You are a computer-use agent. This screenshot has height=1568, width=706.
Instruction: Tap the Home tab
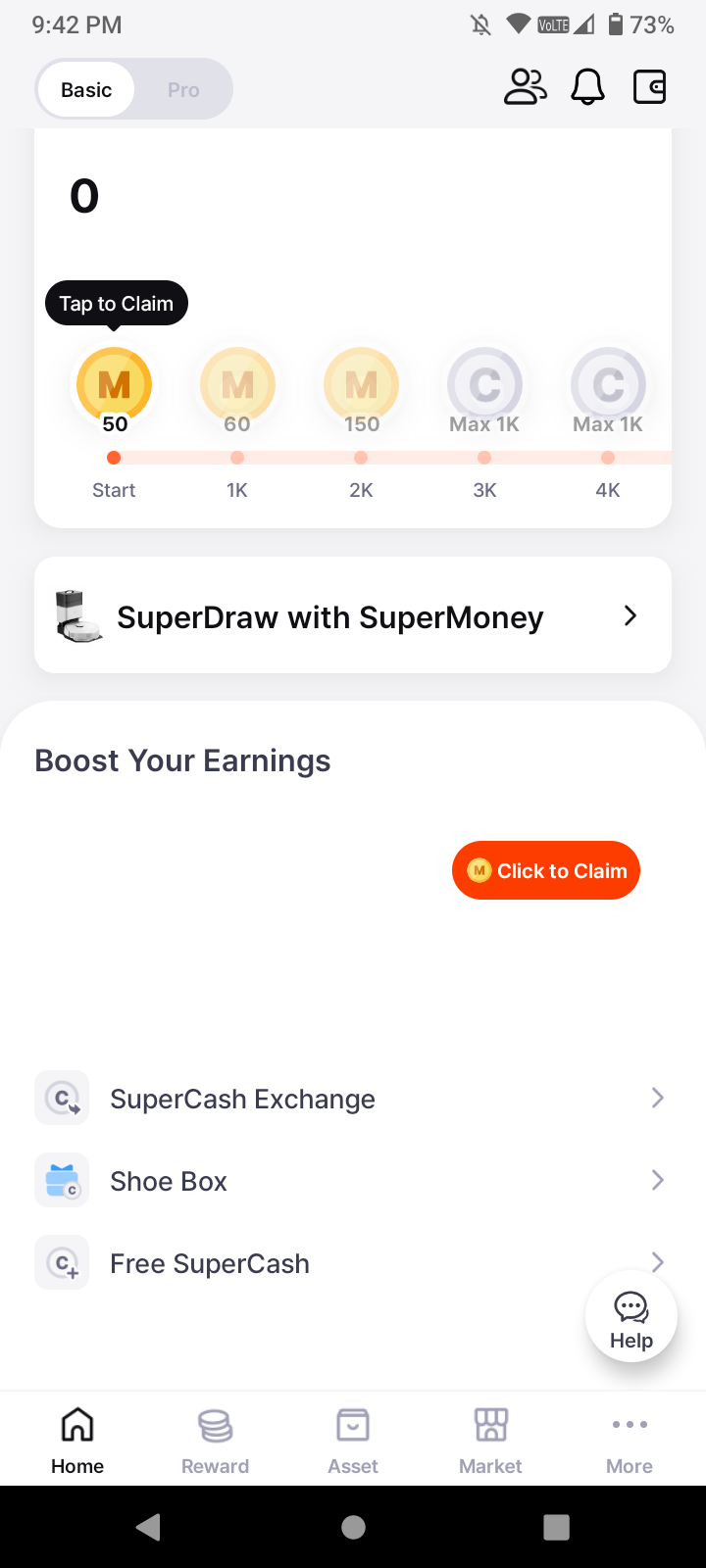click(x=77, y=1439)
